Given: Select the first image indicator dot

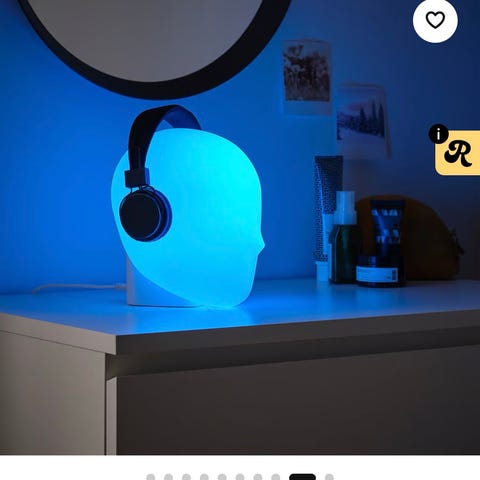Looking at the screenshot, I should point(151,477).
